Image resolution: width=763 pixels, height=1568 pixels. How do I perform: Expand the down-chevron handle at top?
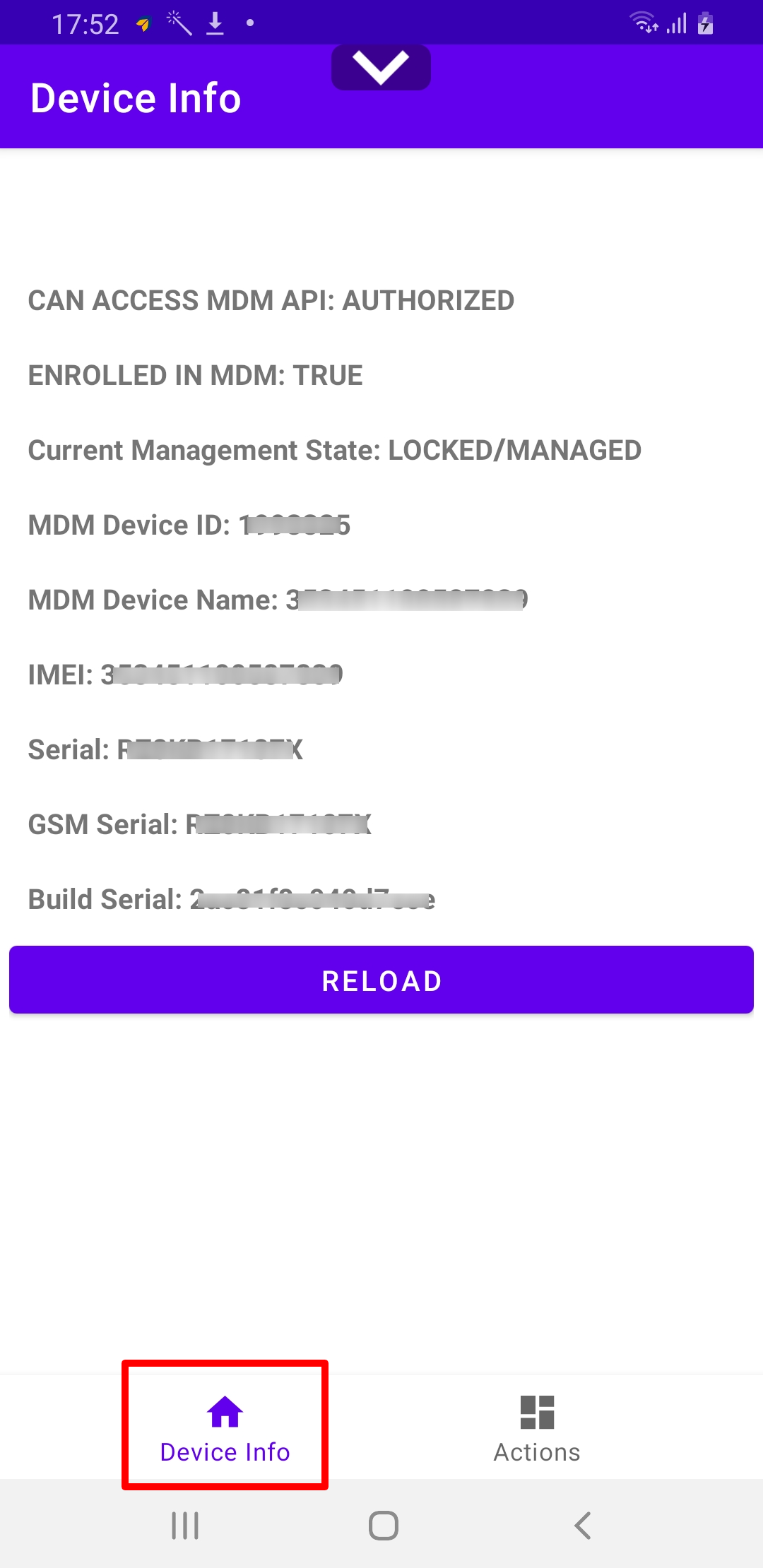coord(381,67)
